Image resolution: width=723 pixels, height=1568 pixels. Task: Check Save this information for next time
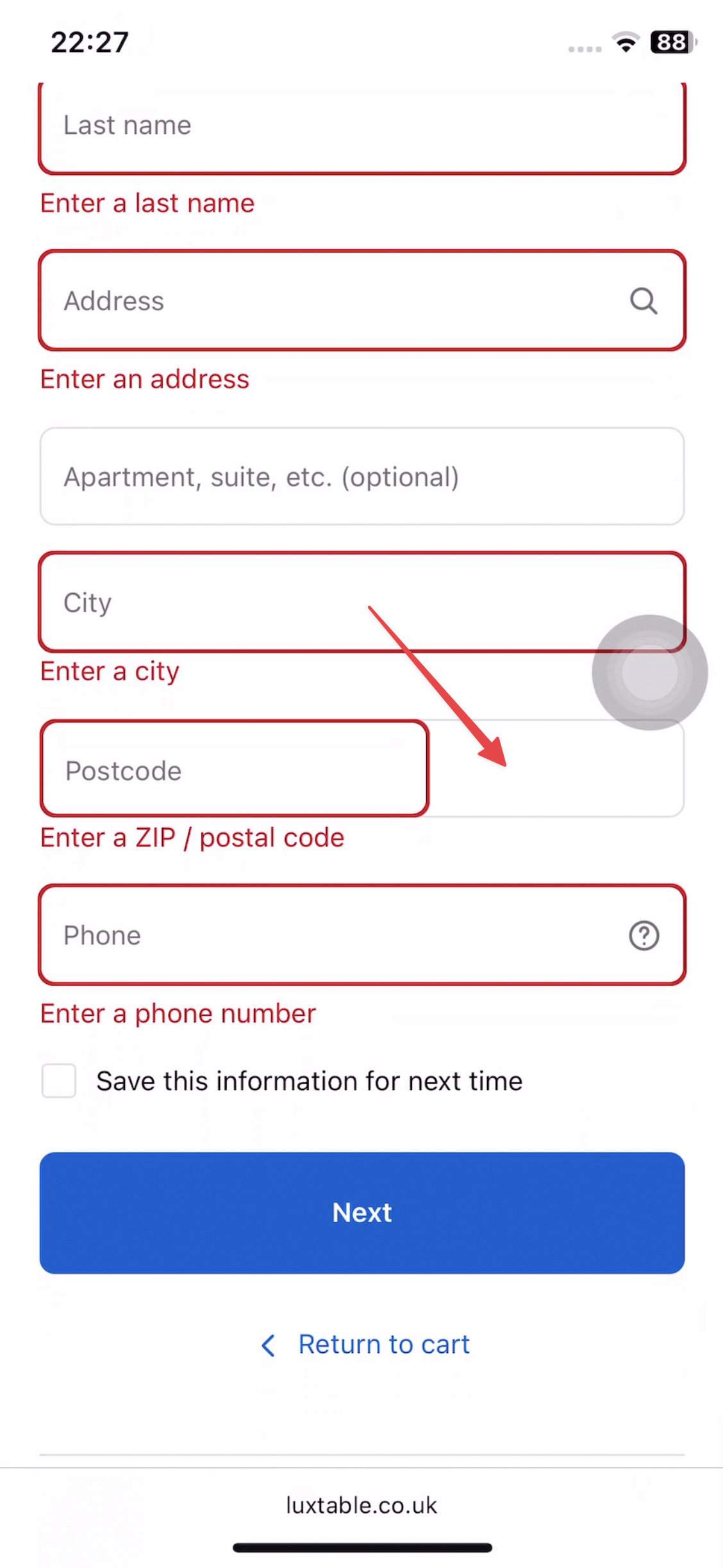[x=59, y=1081]
